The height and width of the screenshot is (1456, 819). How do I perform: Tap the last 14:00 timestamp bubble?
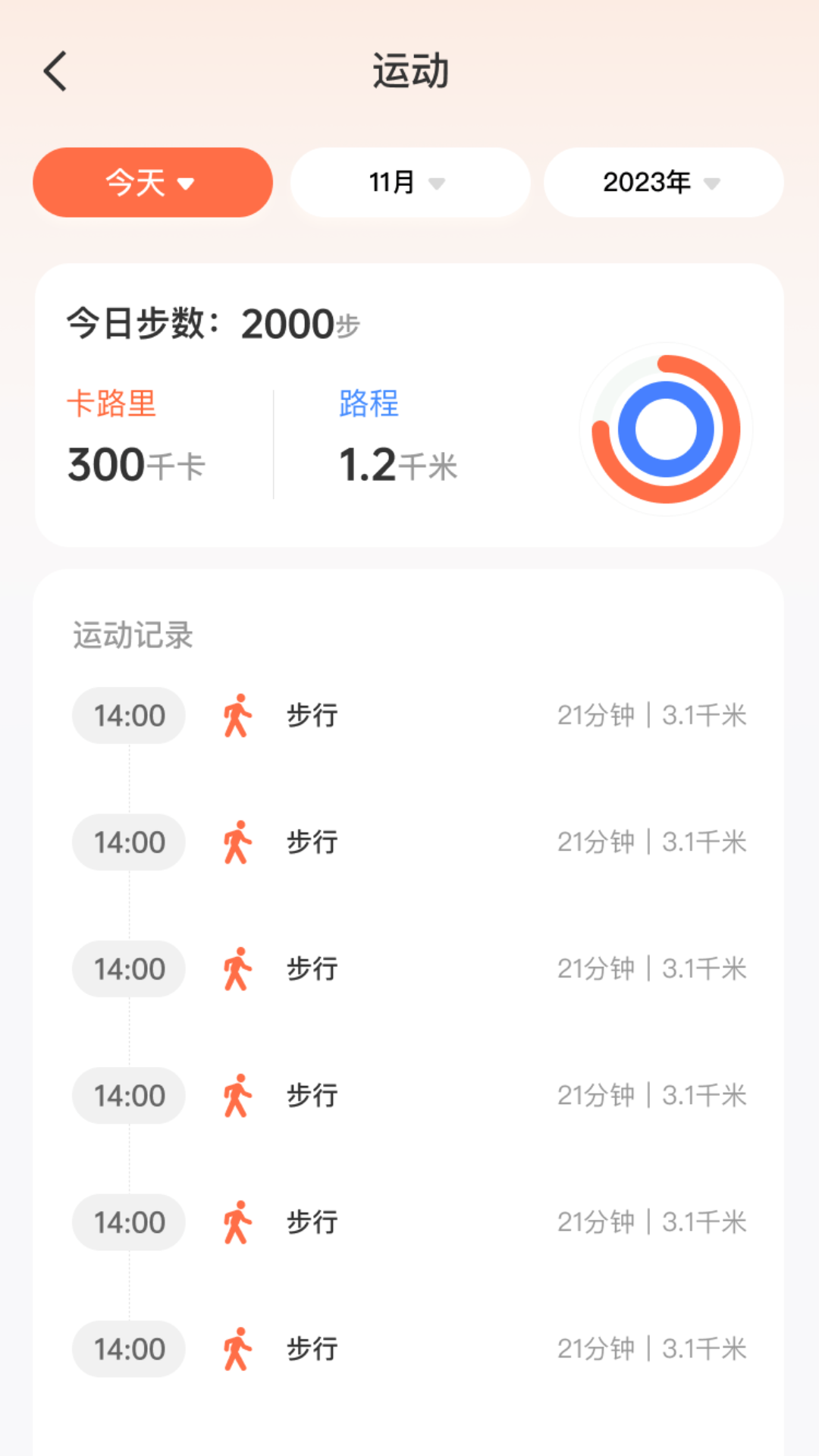coord(127,1348)
